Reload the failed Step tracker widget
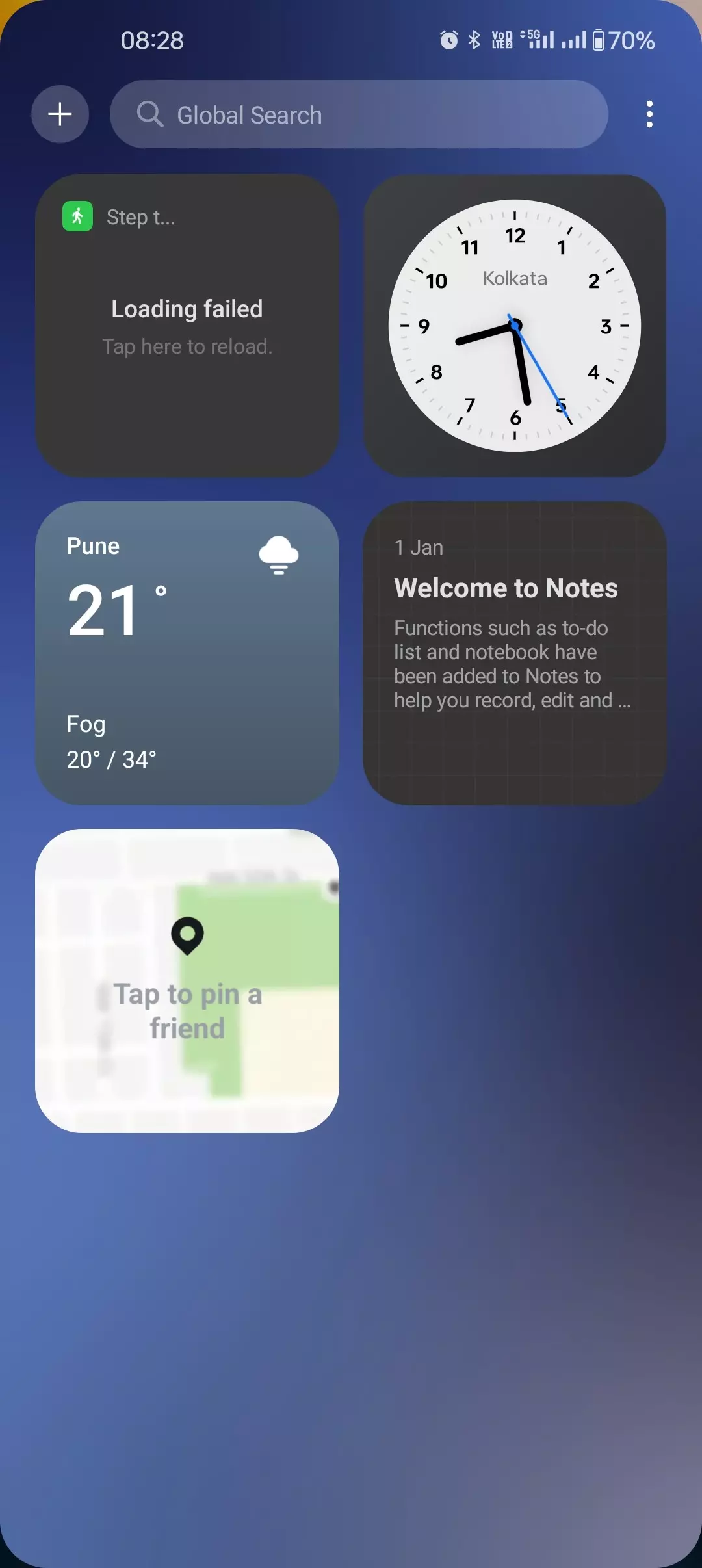Viewport: 702px width, 1568px height. pos(187,326)
